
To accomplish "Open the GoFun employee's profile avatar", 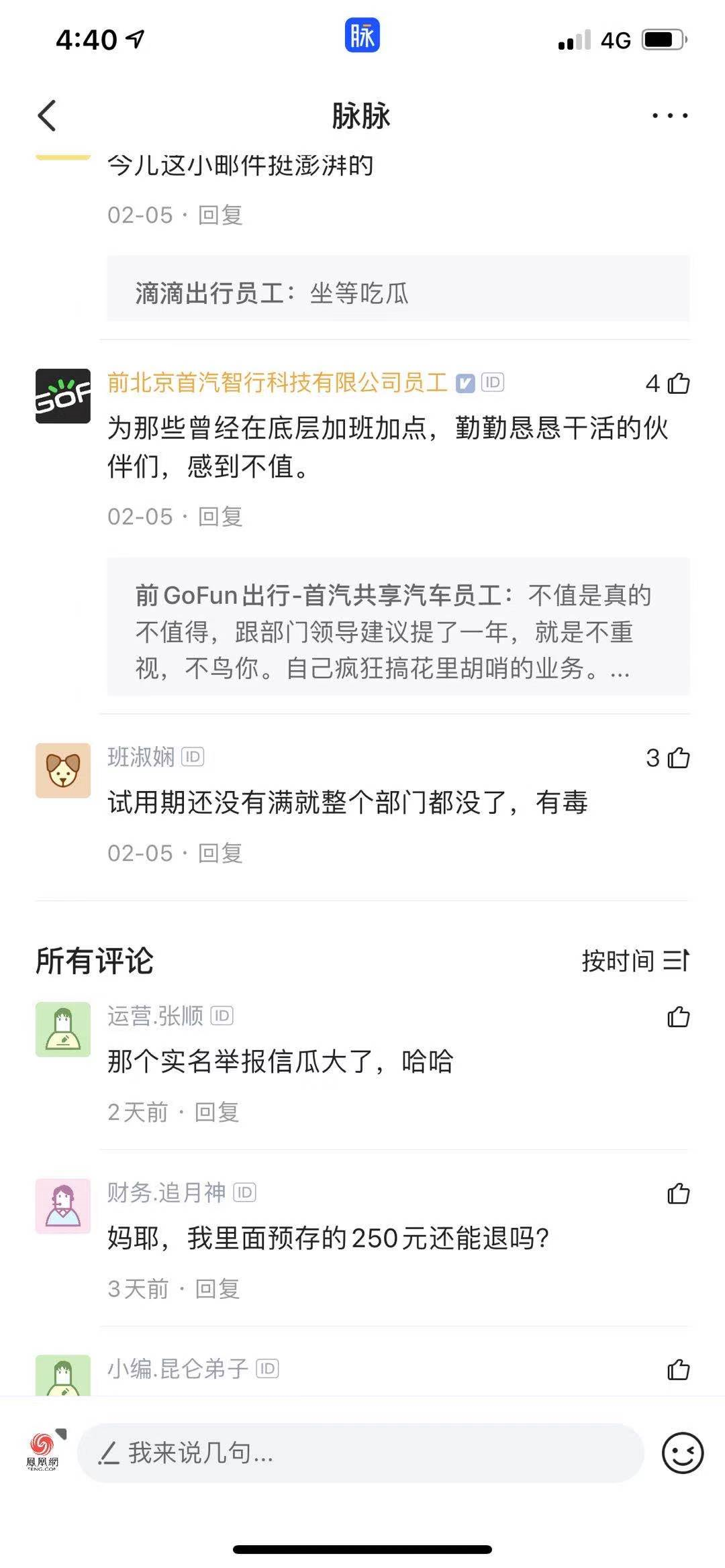I will click(x=63, y=396).
